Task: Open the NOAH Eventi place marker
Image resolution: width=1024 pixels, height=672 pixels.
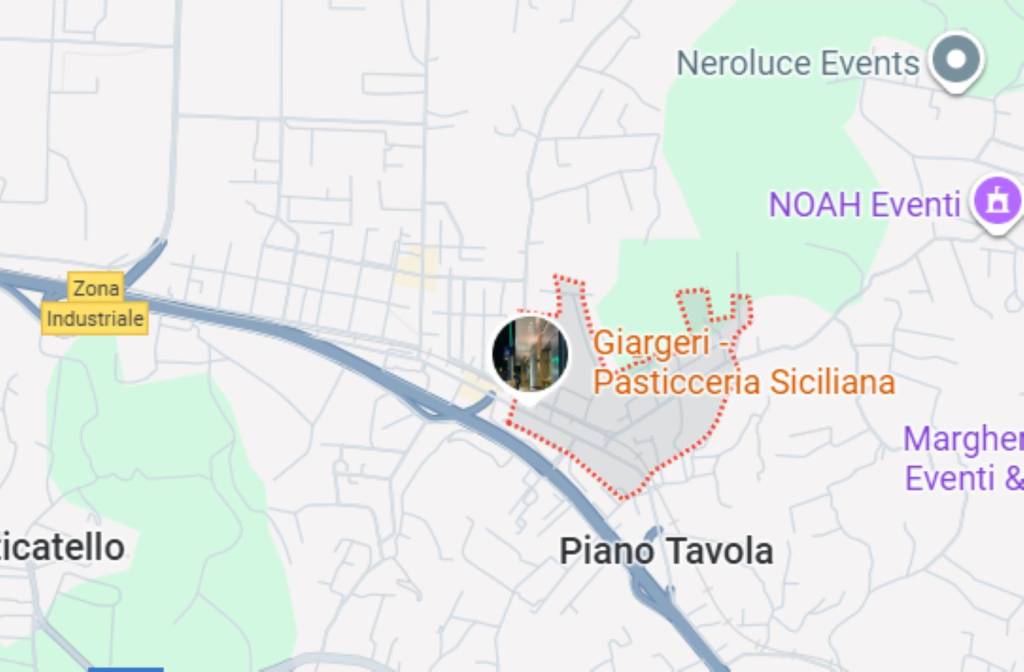Action: [x=996, y=204]
